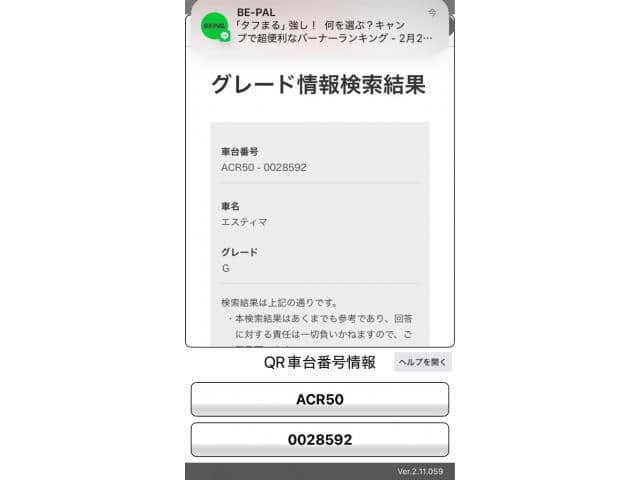This screenshot has height=480, width=640.
Task: Tap the 0028592 chassis number button
Action: [320, 439]
